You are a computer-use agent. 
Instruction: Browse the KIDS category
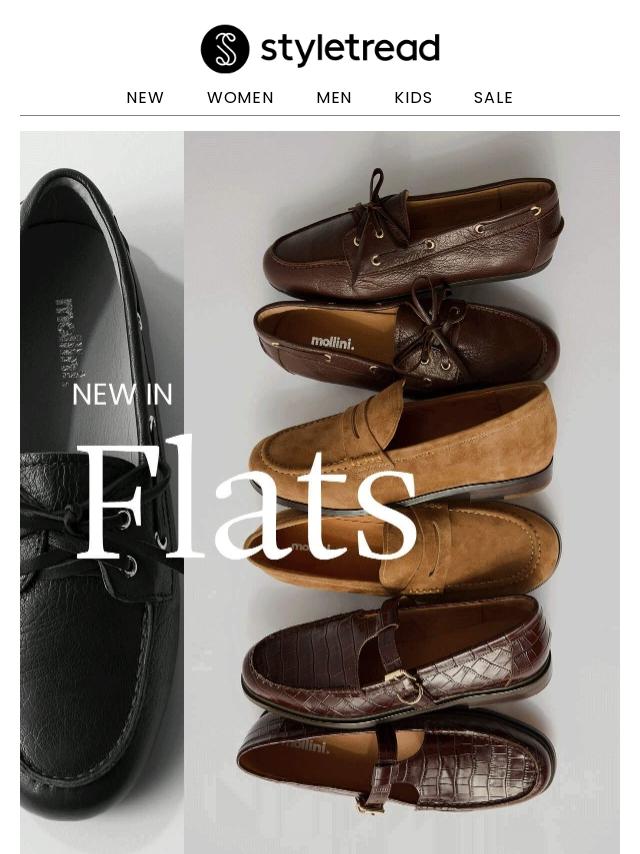click(413, 98)
